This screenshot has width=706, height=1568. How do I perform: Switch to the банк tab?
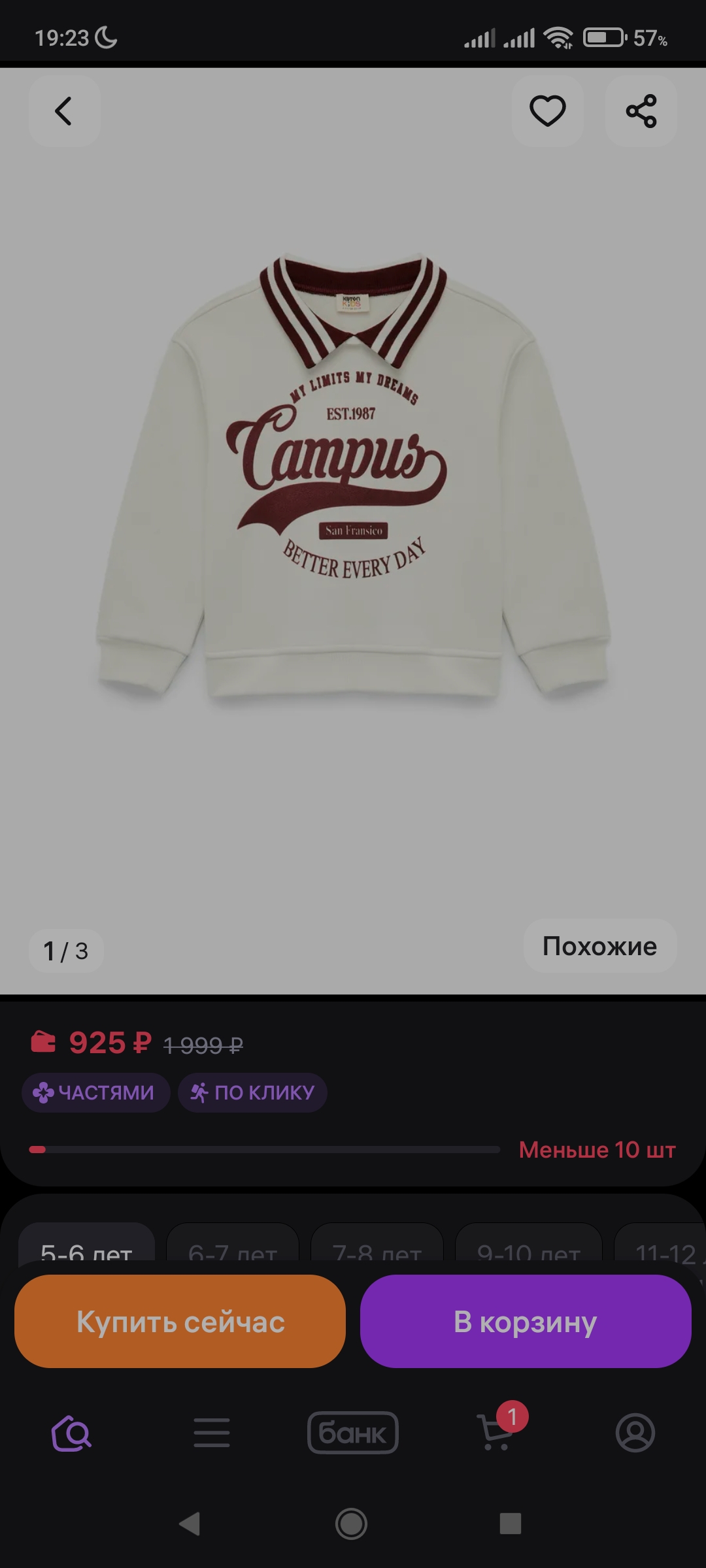coord(353,1433)
